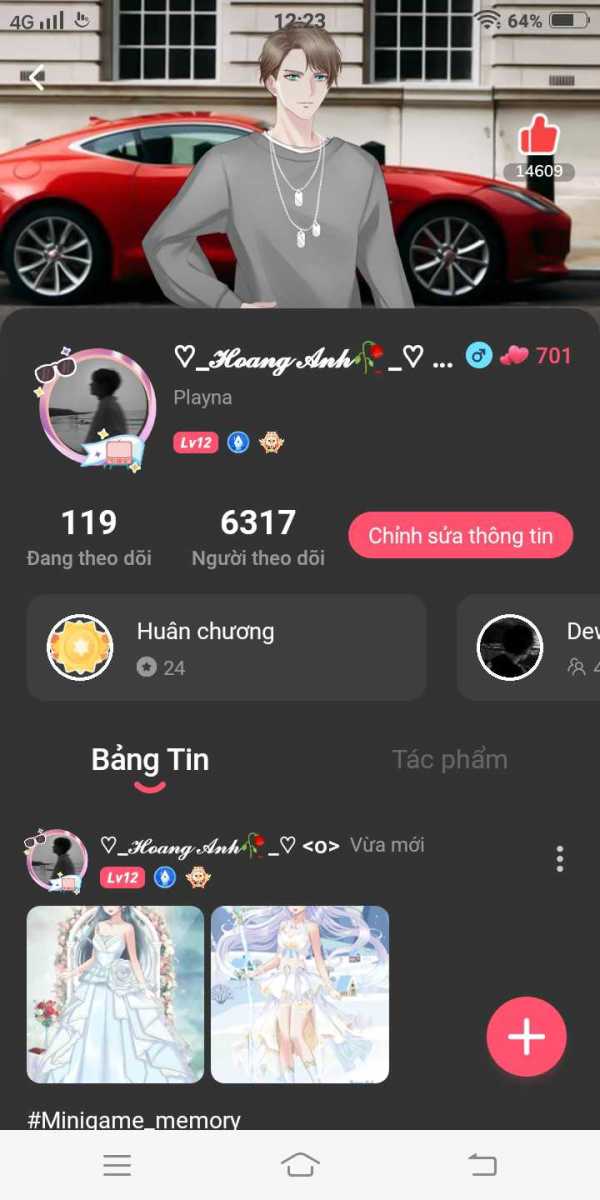This screenshot has width=600, height=1200.
Task: Select the Bảng Tin tab
Action: pyautogui.click(x=150, y=760)
